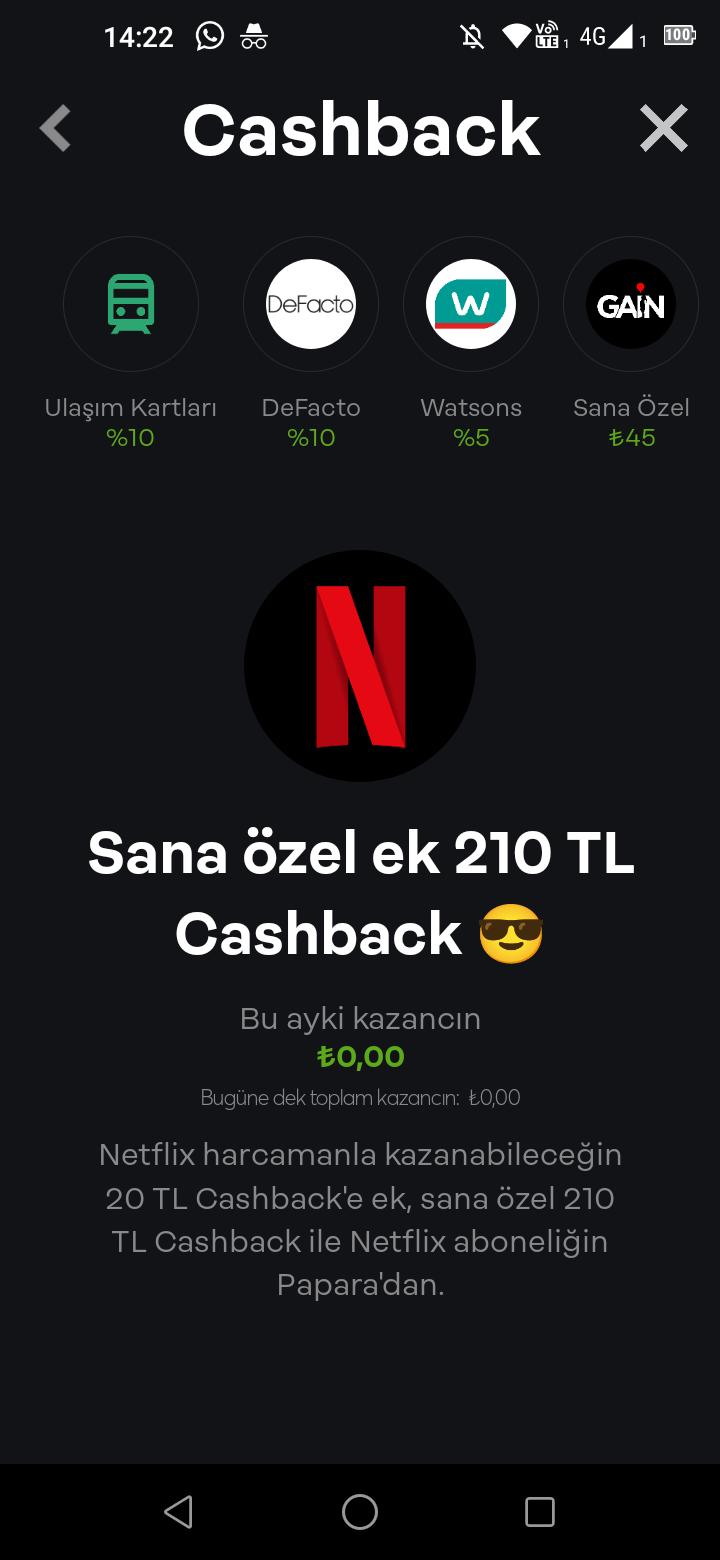
Task: Select the green ₺0,00 monthly earnings amount
Action: 361,1056
